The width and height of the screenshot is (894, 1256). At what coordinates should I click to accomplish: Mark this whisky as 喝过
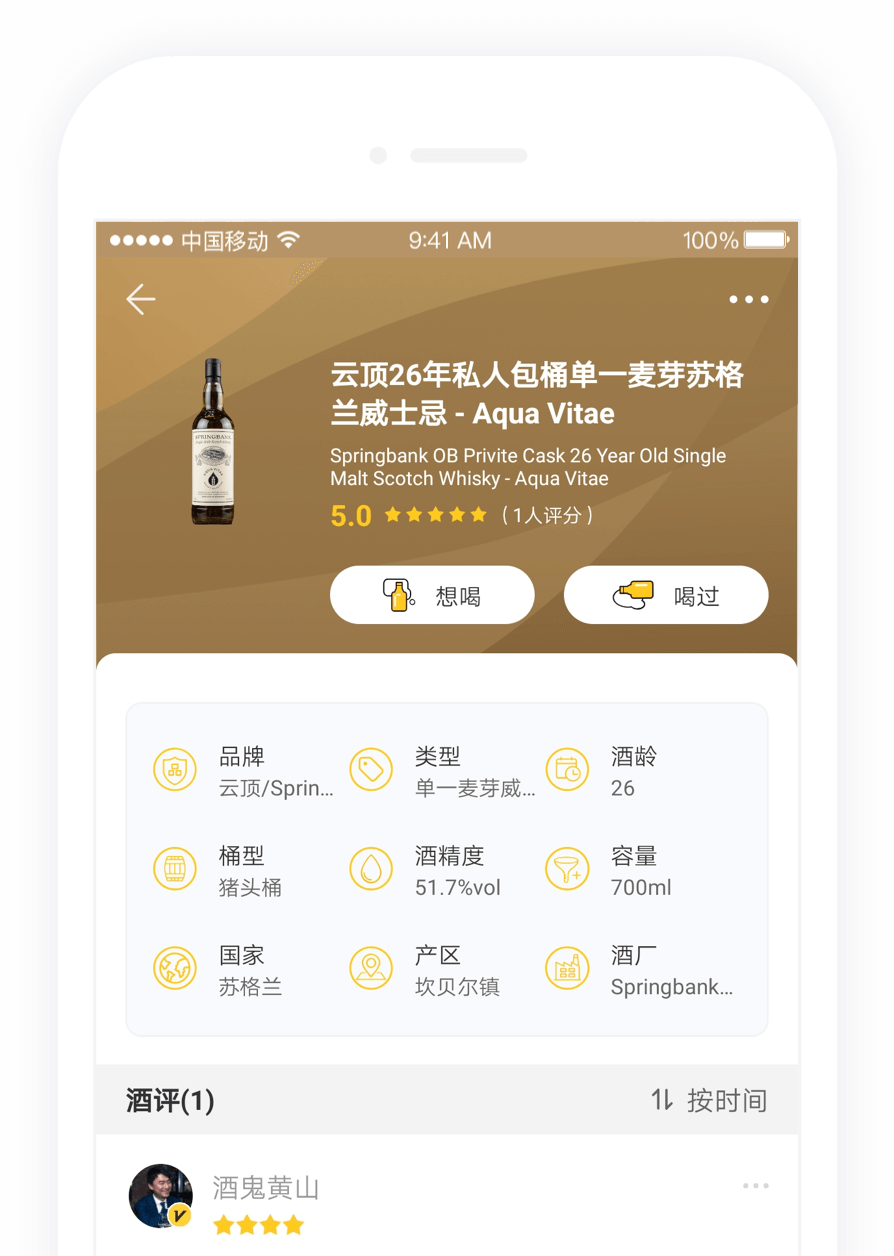(666, 596)
